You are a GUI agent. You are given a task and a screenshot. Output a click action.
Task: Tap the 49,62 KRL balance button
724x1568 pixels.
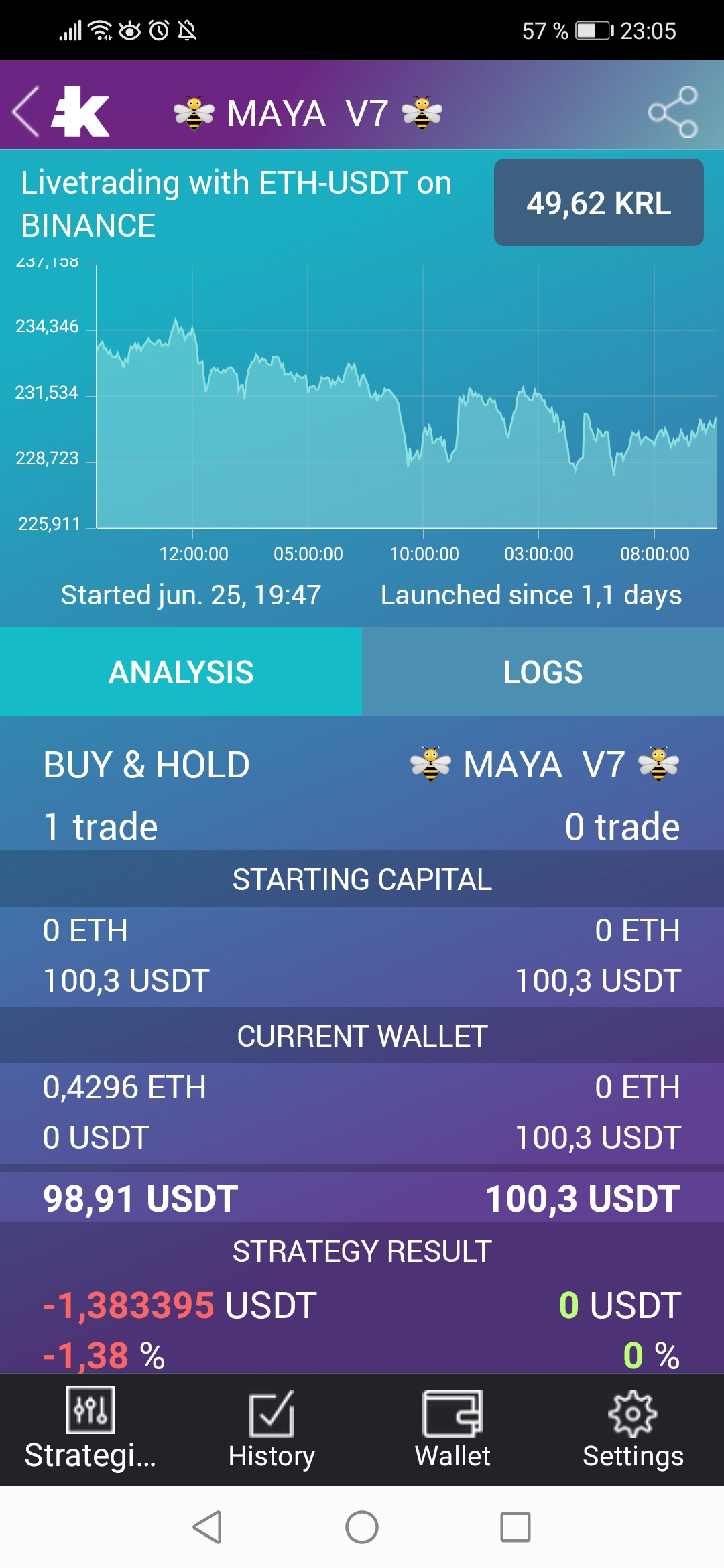pos(599,202)
